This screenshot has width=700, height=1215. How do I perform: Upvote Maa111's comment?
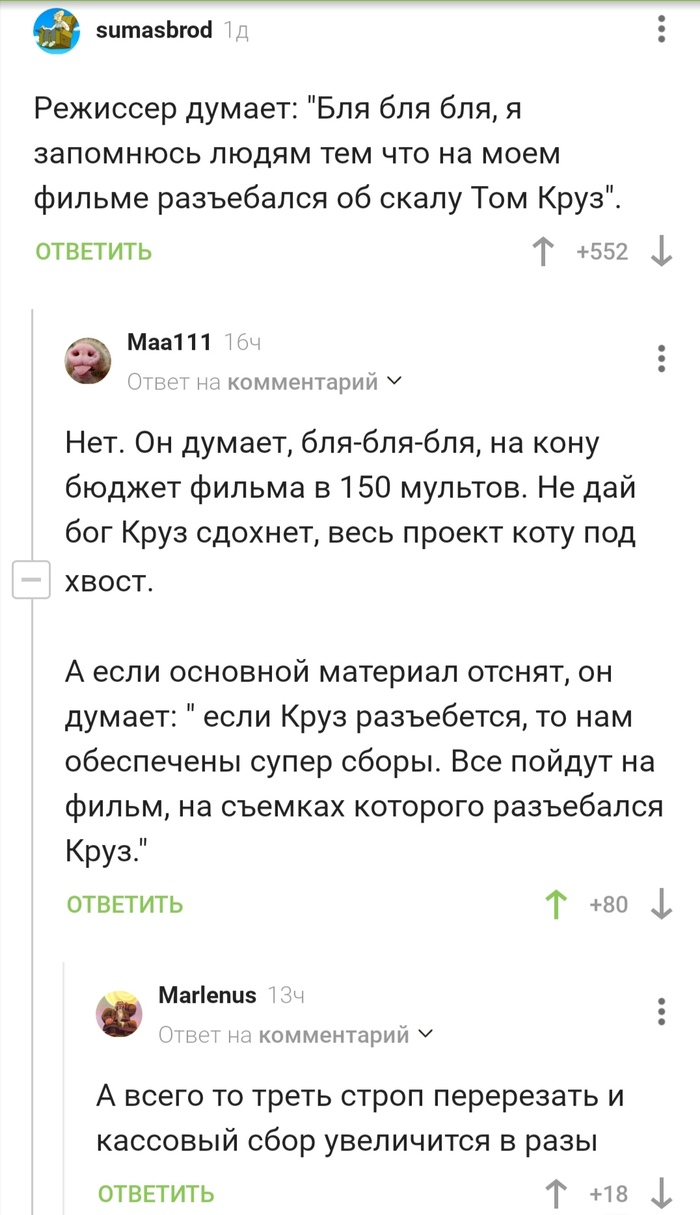(555, 904)
